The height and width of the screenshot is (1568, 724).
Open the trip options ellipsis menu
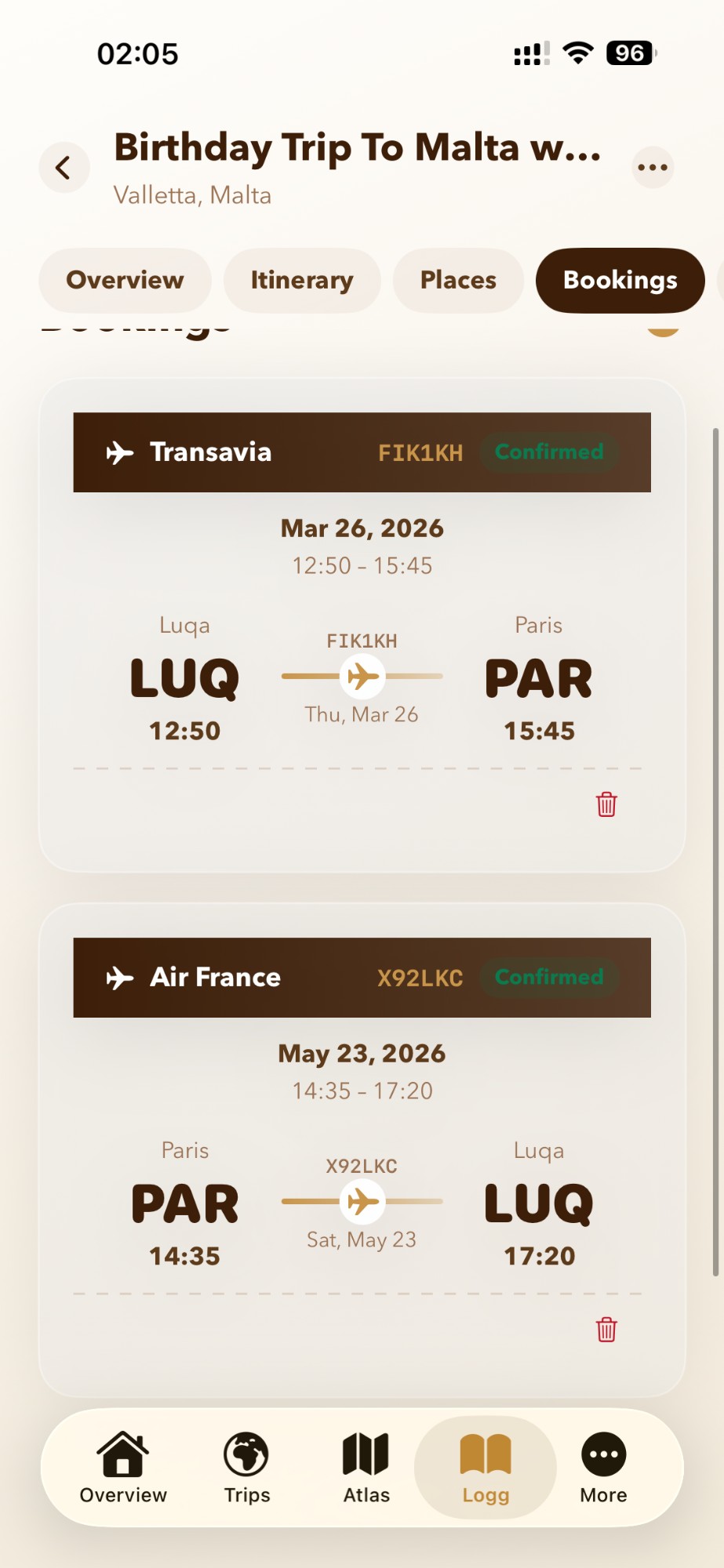tap(653, 166)
